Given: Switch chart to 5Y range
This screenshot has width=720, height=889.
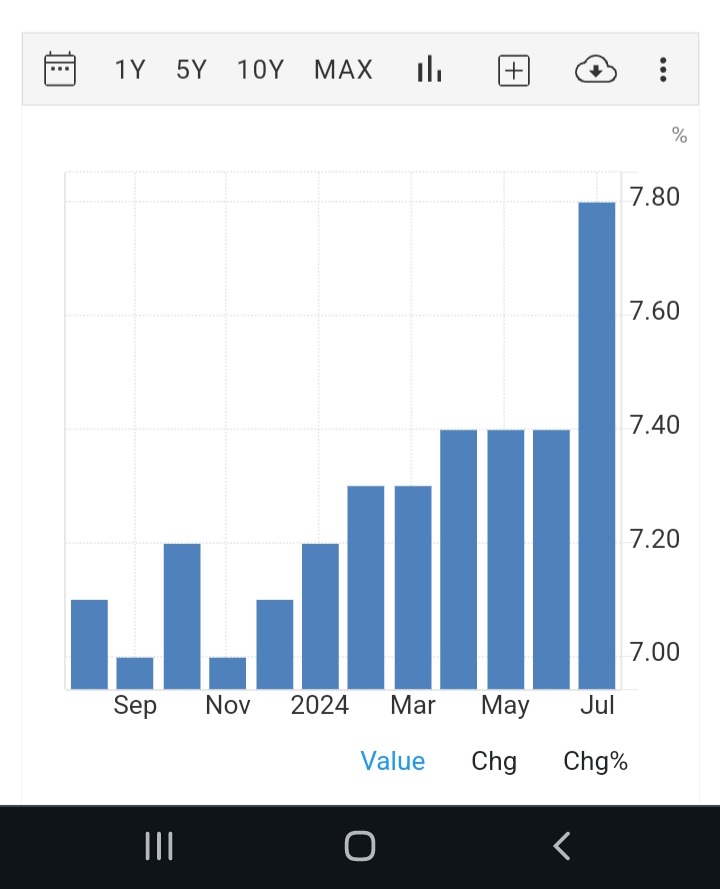Looking at the screenshot, I should 191,70.
